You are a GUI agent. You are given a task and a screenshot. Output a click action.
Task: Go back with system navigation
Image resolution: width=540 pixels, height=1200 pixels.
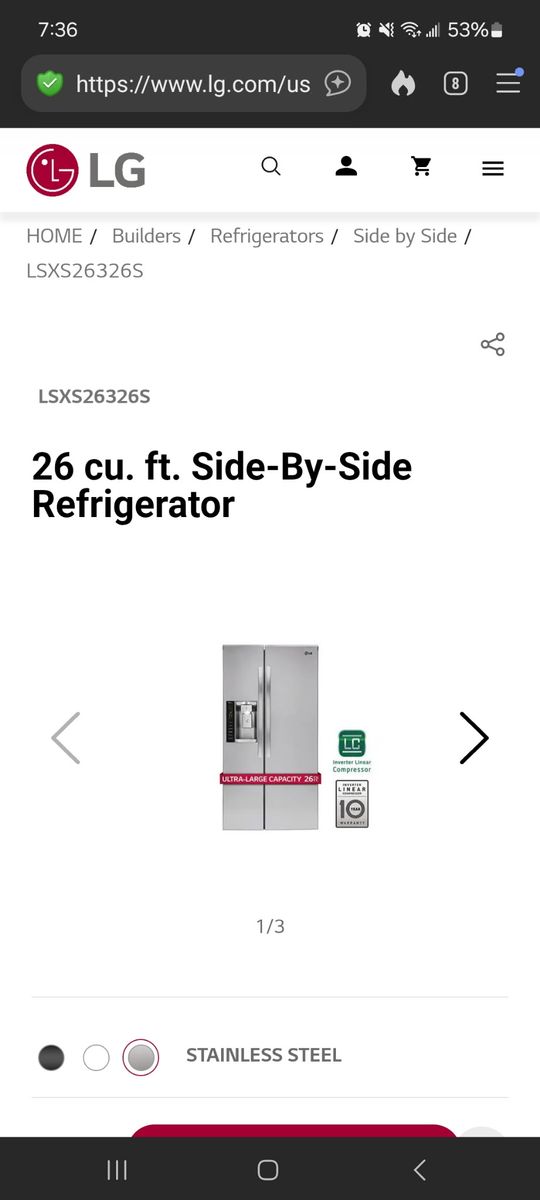(419, 1170)
